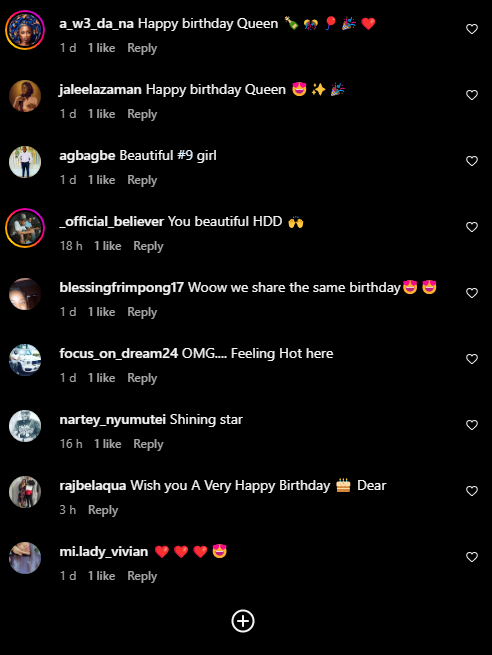This screenshot has height=655, width=492.
Task: Open mi.lady_vivian's profile username
Action: [x=104, y=551]
